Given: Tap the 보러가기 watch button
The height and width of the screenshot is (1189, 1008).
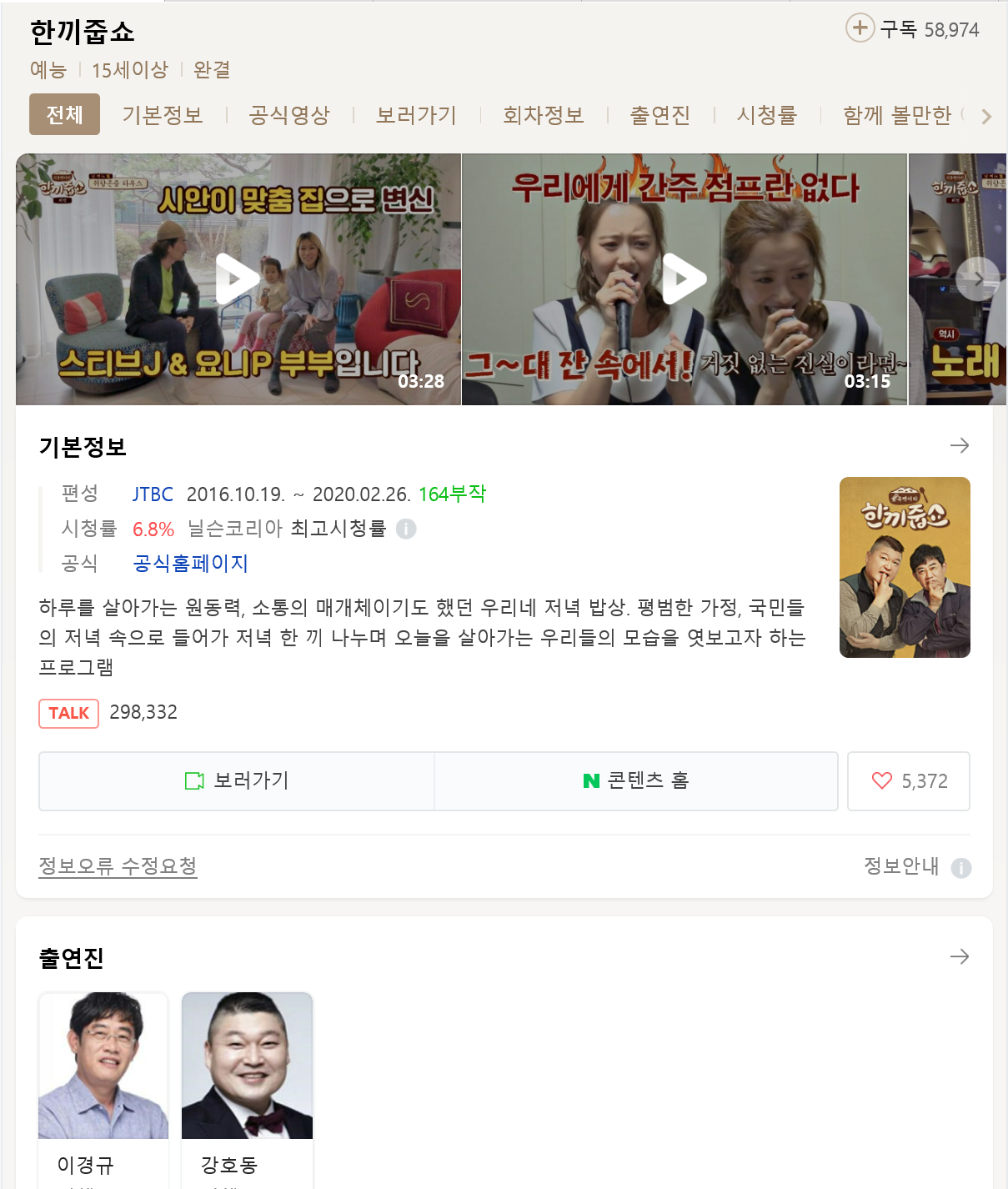Looking at the screenshot, I should [237, 781].
